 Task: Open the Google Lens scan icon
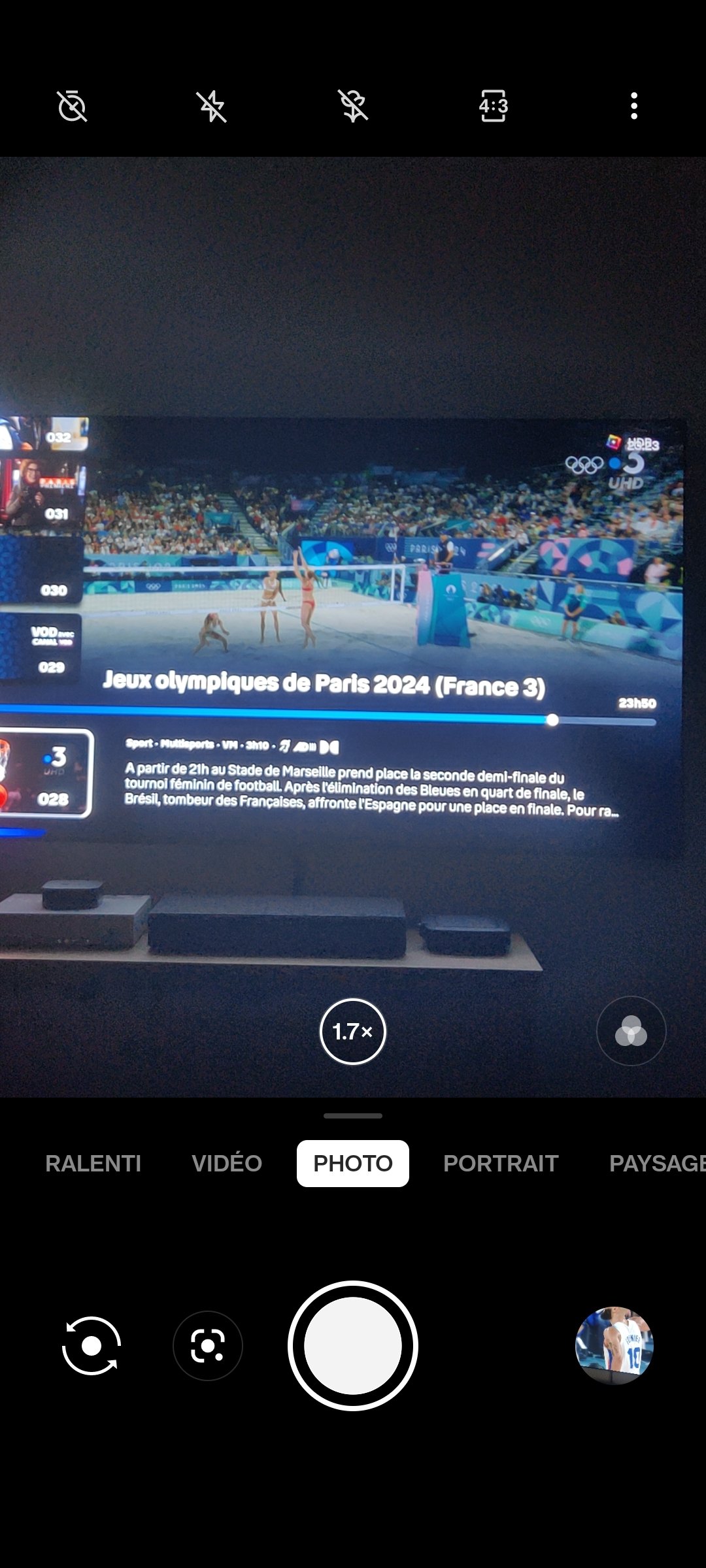coord(208,1346)
